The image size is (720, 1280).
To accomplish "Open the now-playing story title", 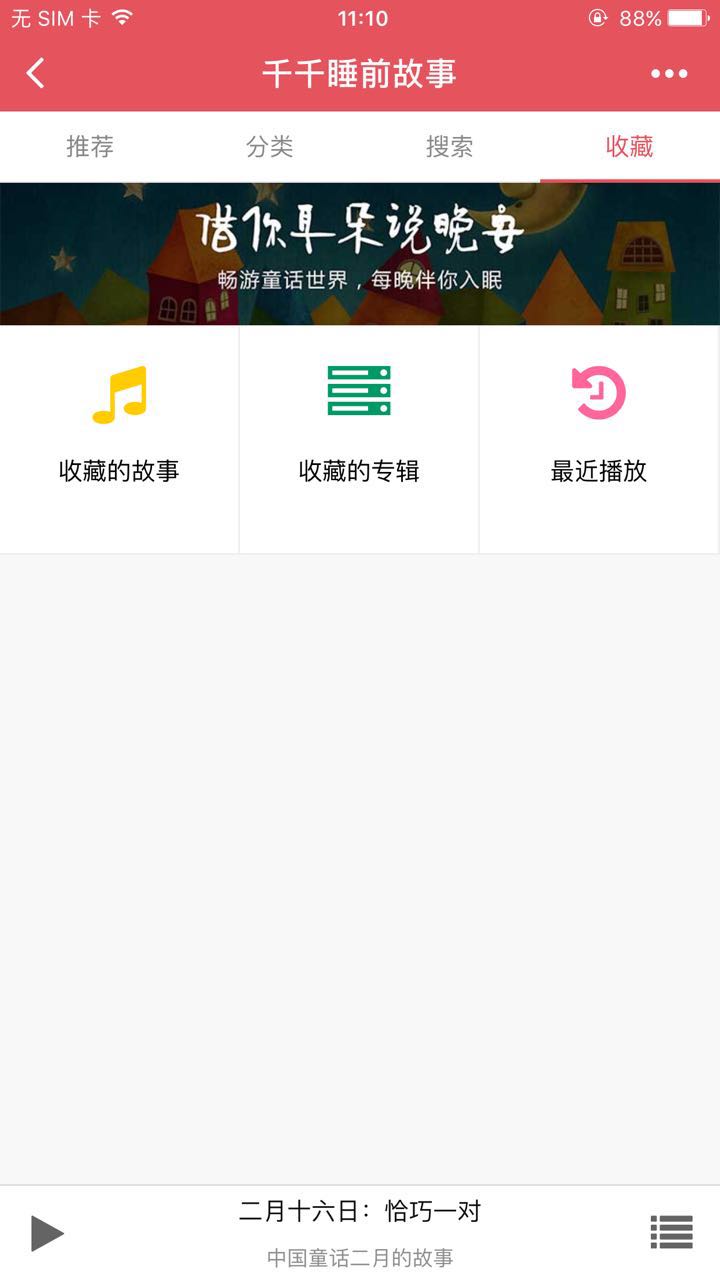I will (x=360, y=1212).
